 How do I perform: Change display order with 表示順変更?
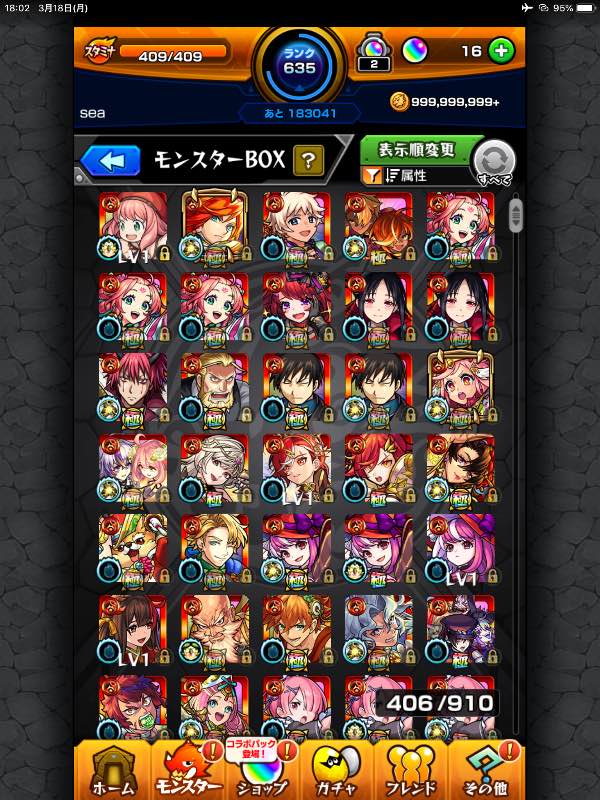click(x=418, y=151)
